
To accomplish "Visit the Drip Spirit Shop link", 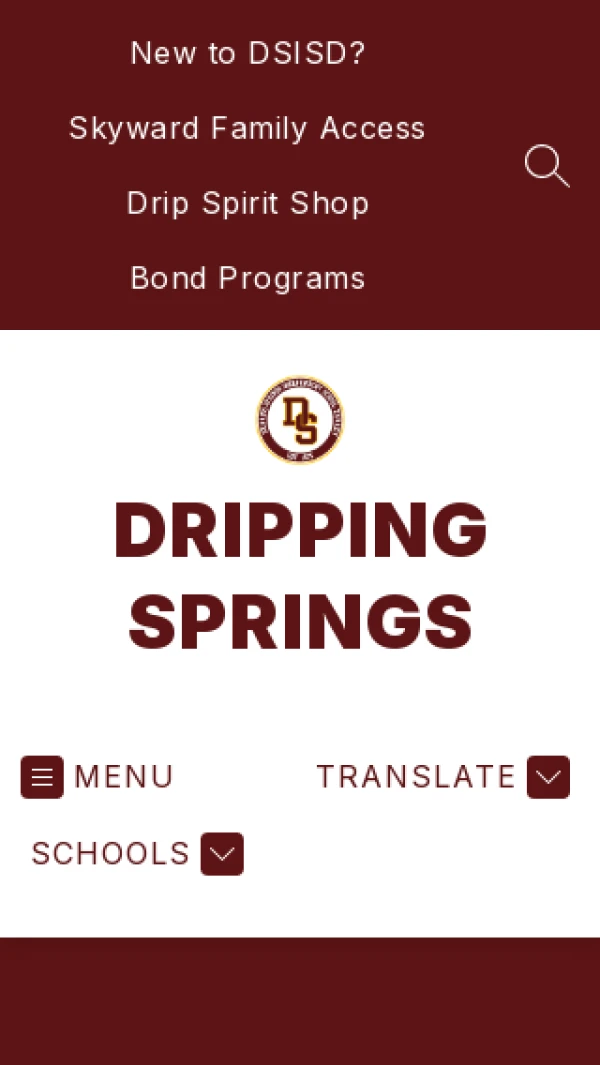I will [248, 203].
